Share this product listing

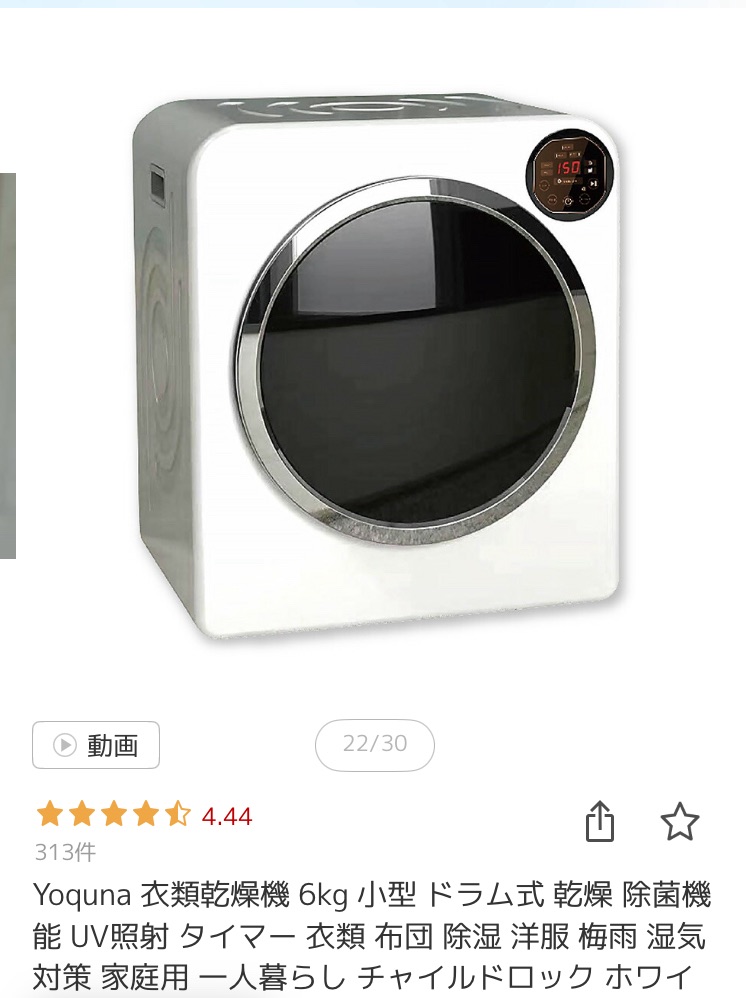[x=599, y=822]
